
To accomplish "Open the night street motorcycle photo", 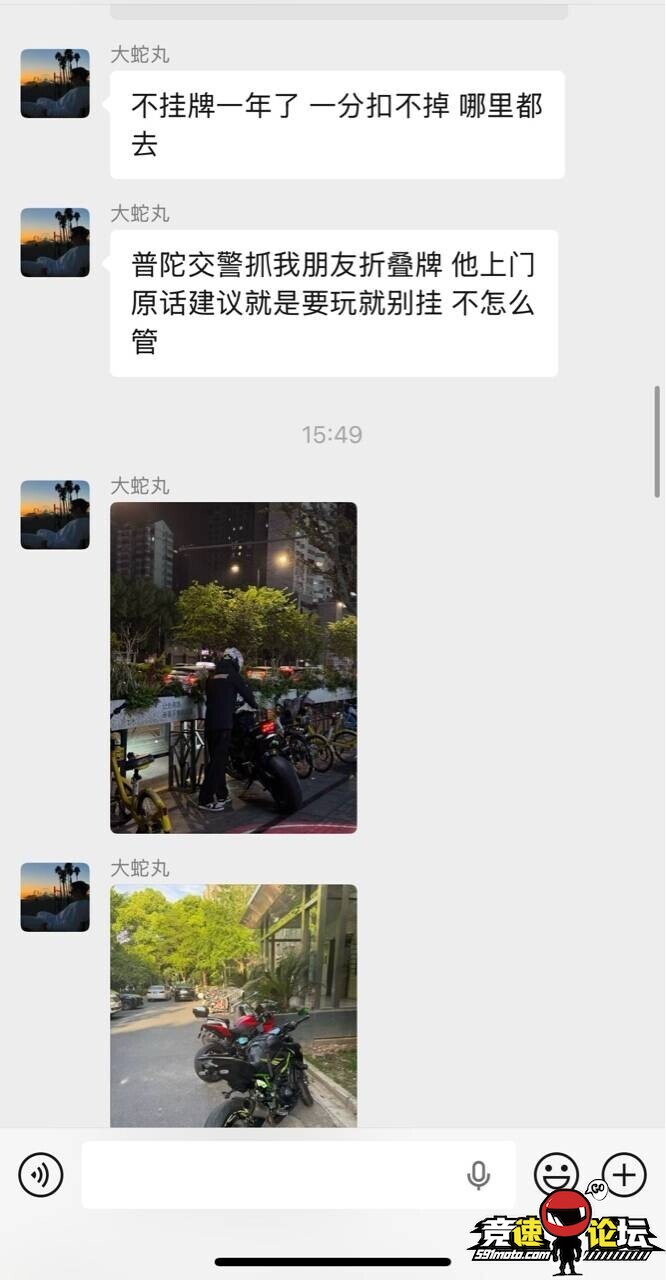I will pyautogui.click(x=233, y=667).
